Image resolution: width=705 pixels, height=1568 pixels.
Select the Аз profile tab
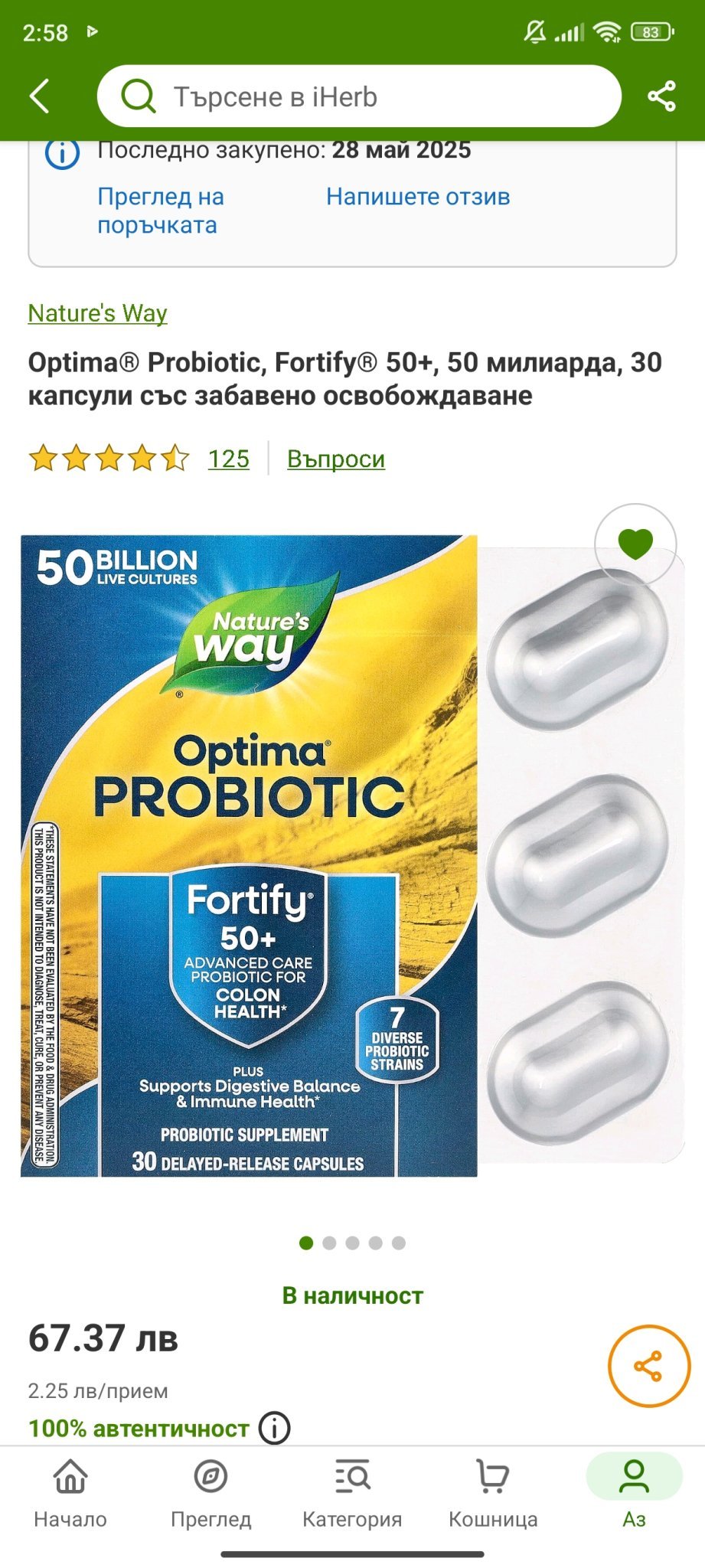[x=634, y=1493]
